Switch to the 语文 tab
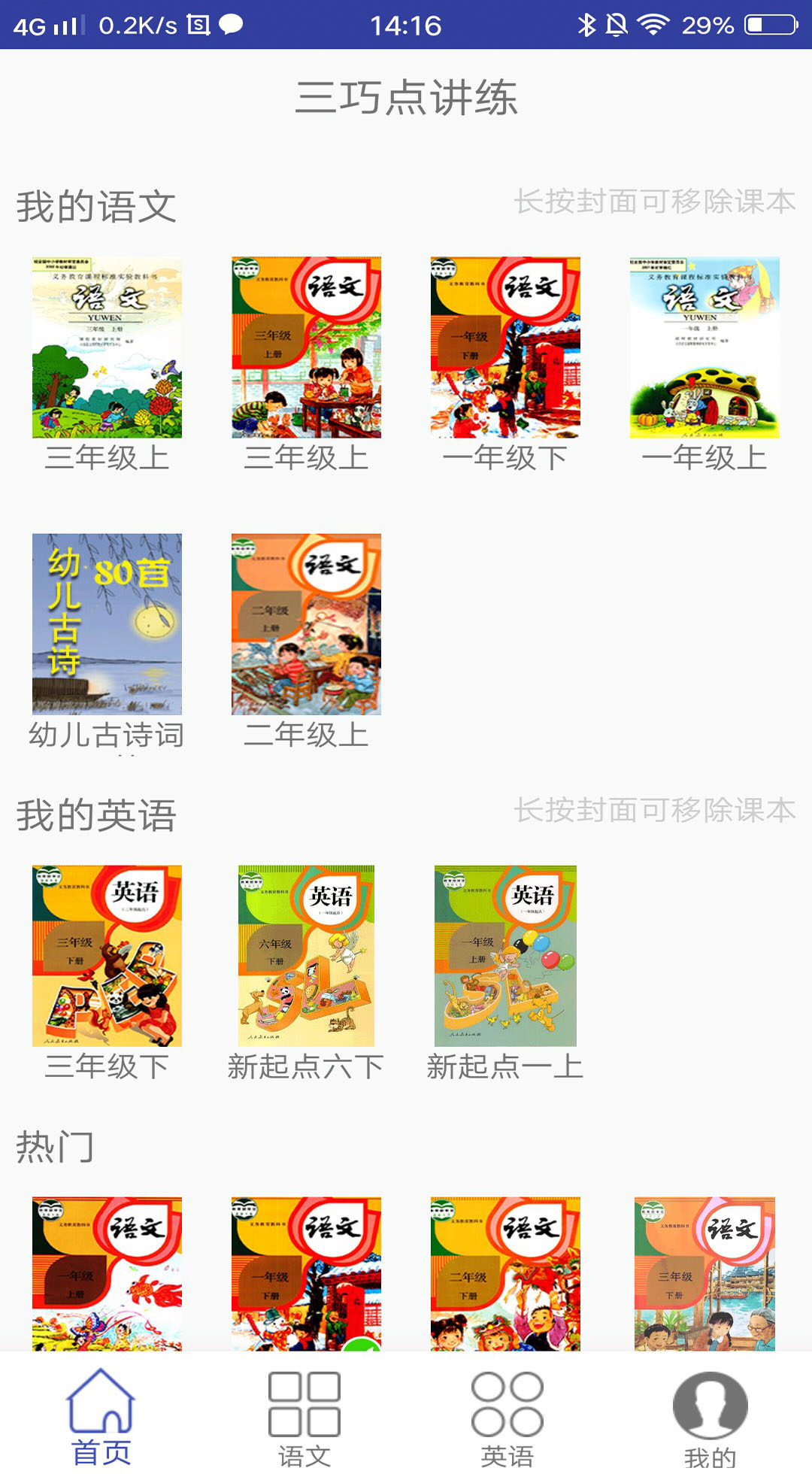This screenshot has width=812, height=1474. (x=304, y=1418)
